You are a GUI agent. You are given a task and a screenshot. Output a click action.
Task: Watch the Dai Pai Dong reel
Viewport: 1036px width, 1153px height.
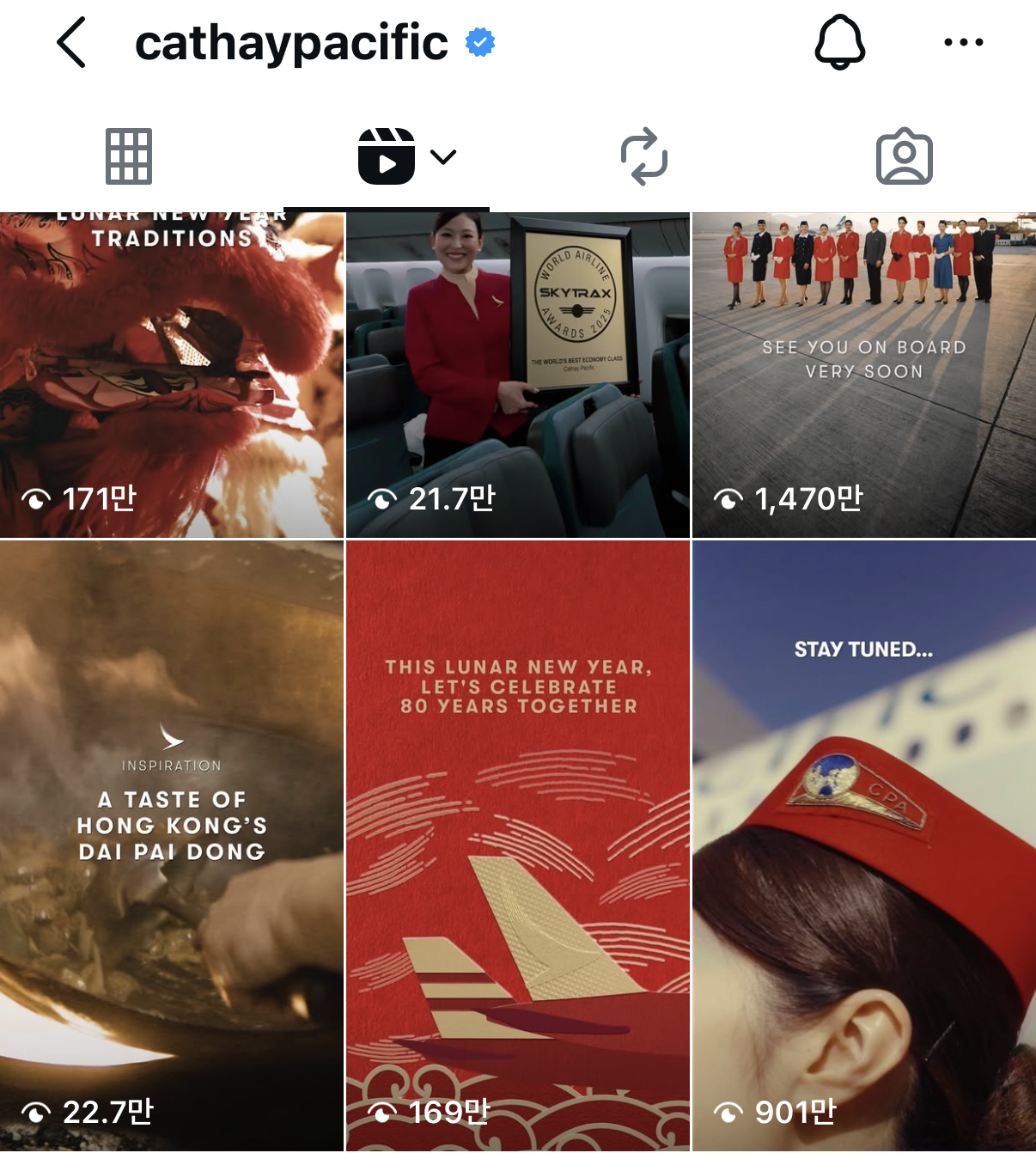172,846
